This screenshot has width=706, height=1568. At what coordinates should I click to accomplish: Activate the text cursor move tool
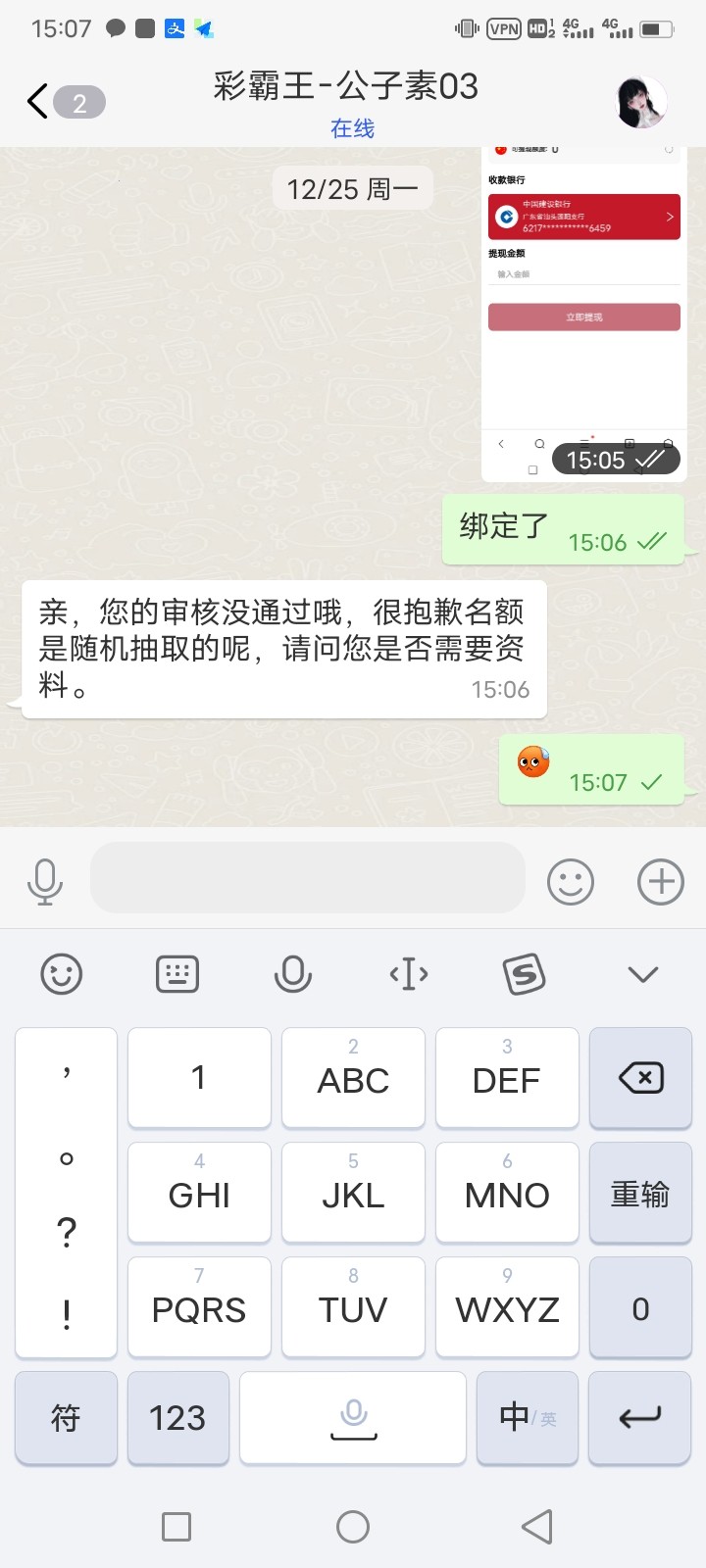(x=409, y=974)
